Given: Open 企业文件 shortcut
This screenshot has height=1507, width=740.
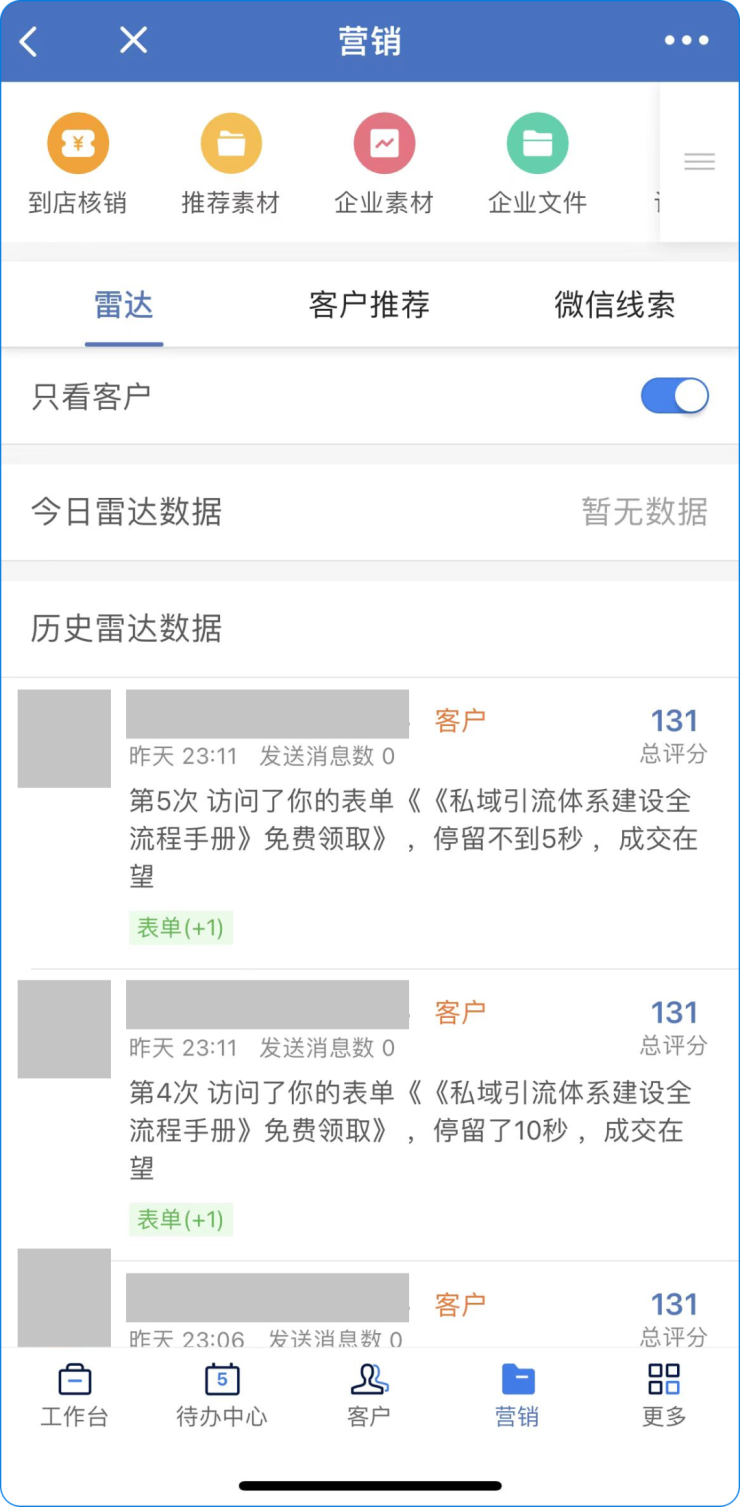Looking at the screenshot, I should tap(537, 165).
